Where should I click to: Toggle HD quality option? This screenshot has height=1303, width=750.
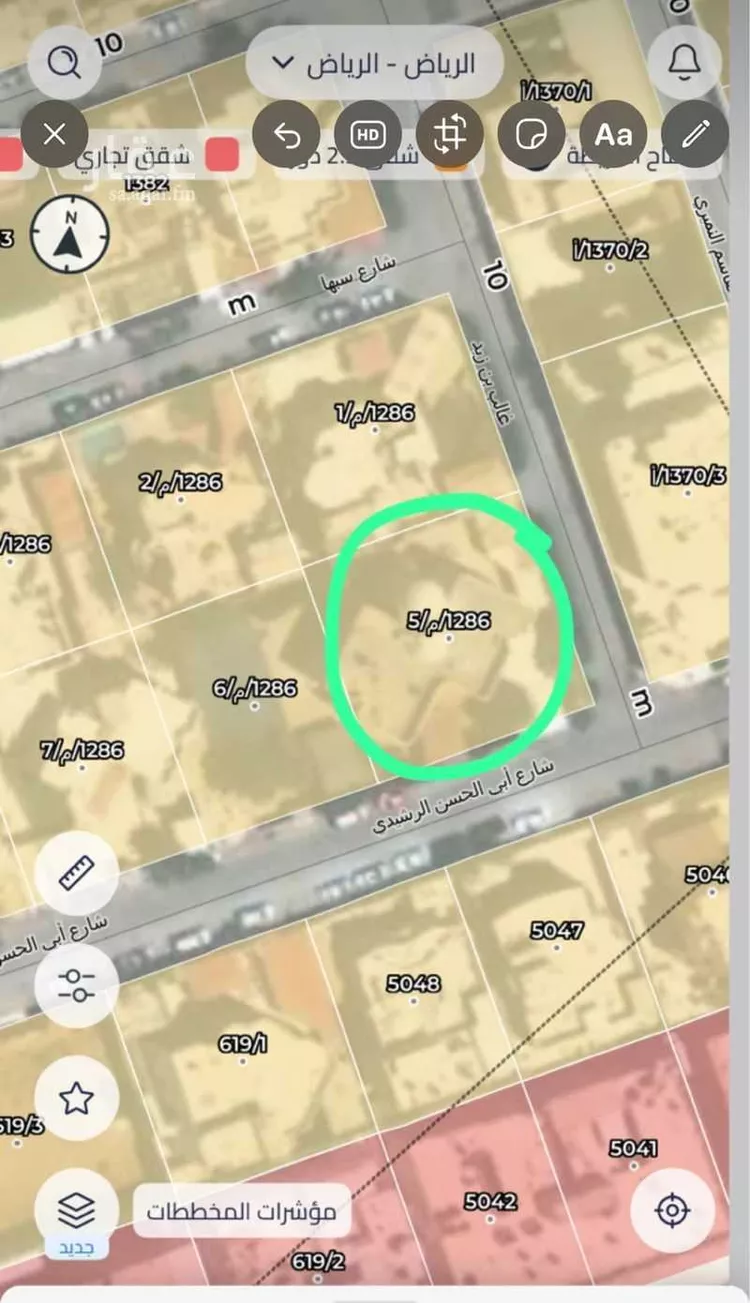click(368, 134)
